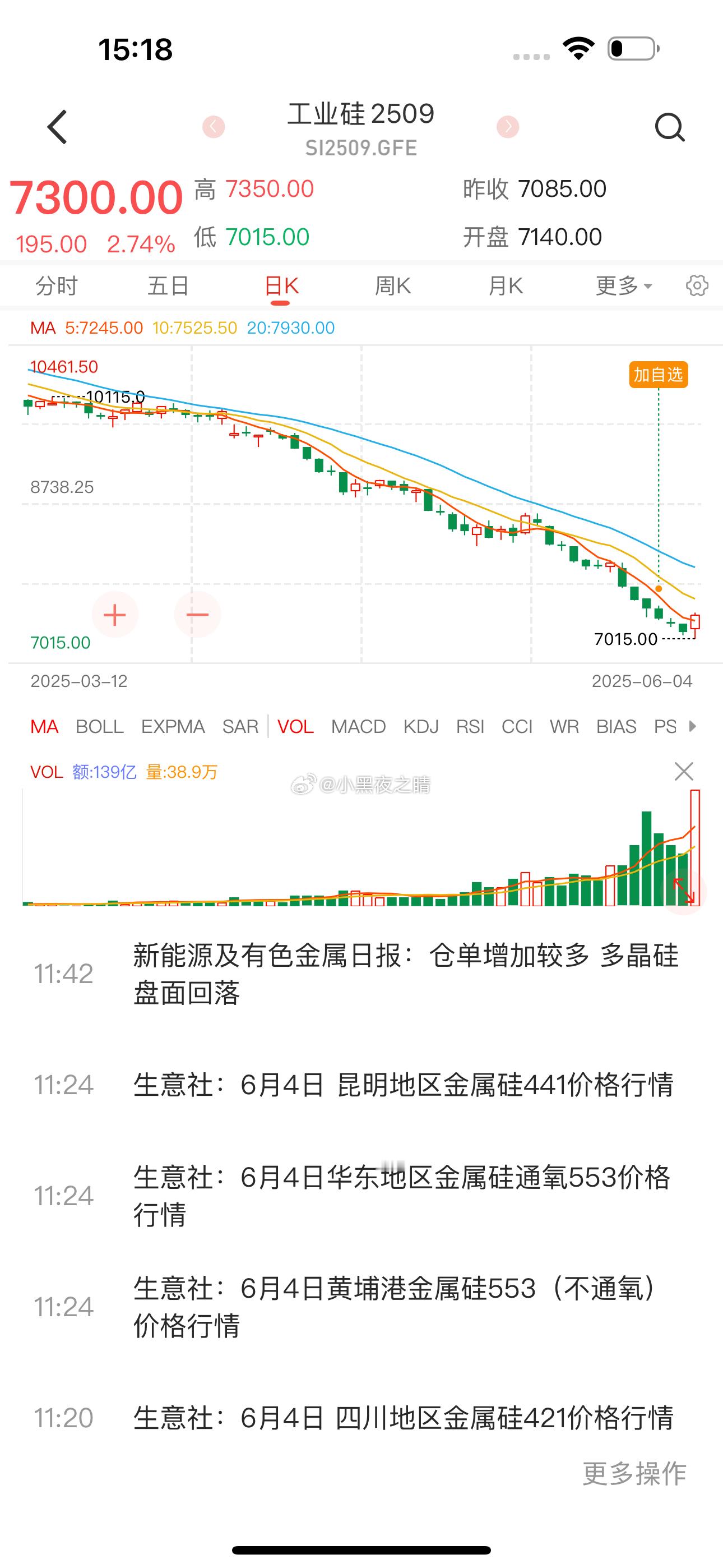Open 更多操作 at the bottom
The image size is (723, 1568).
635,1474
